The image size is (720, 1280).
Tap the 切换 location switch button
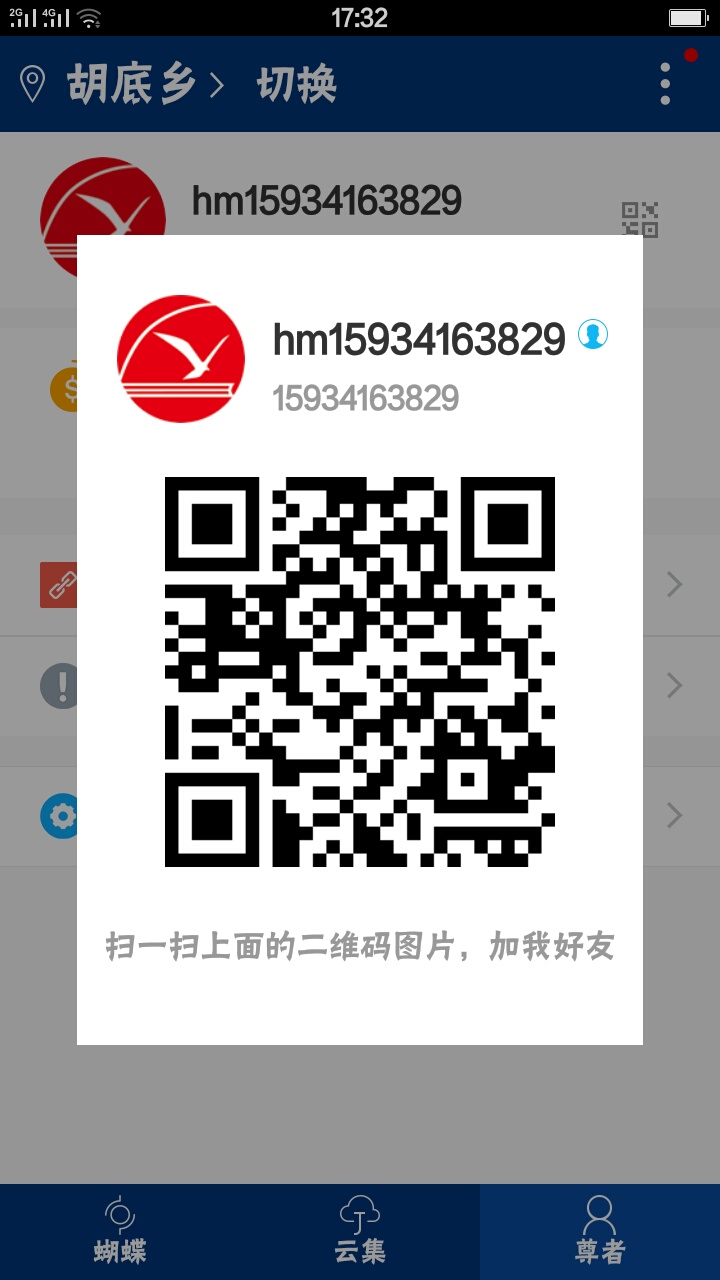[296, 84]
